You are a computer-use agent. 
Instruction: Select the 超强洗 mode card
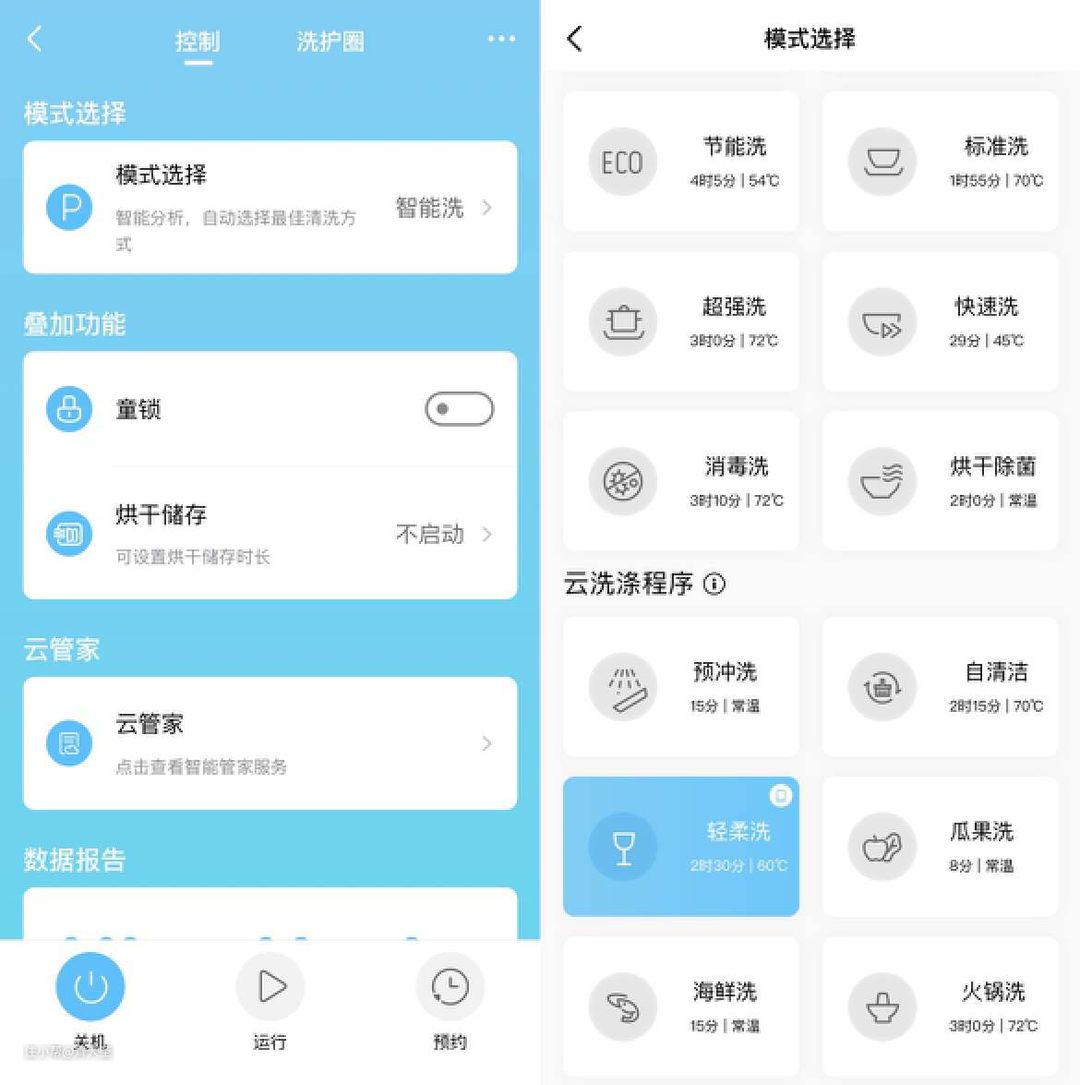681,321
